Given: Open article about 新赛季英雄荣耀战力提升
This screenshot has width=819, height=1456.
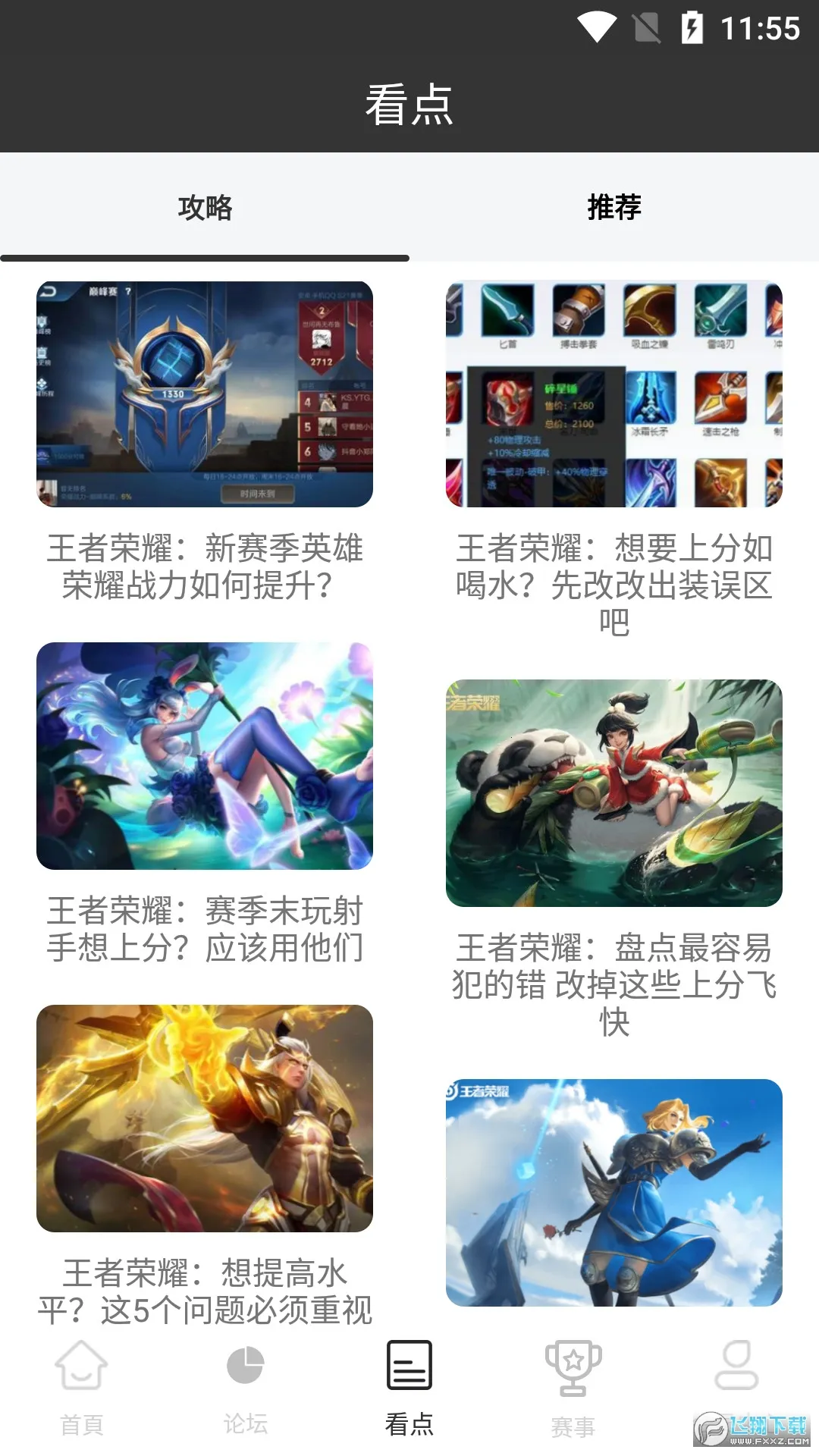Looking at the screenshot, I should pyautogui.click(x=206, y=565).
